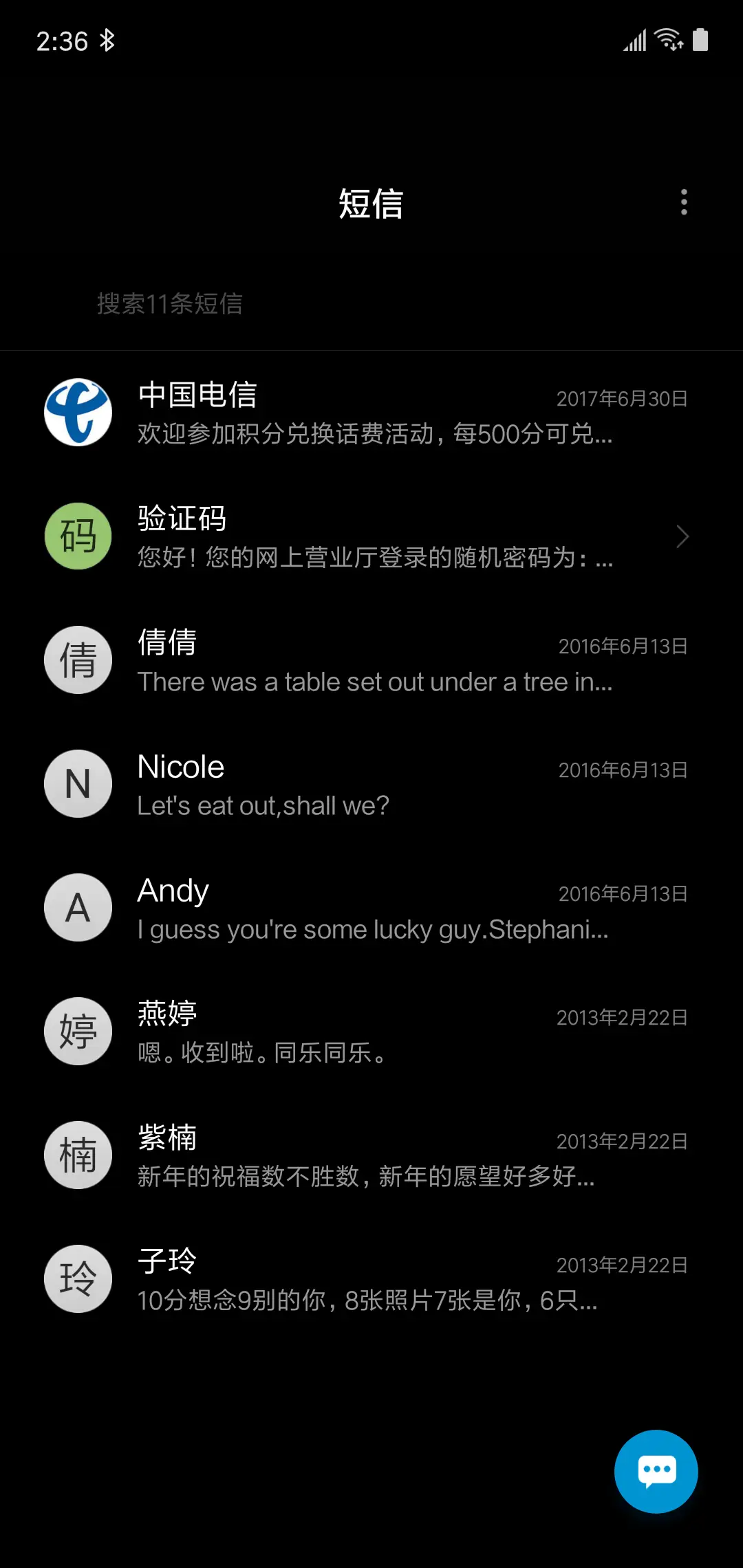Open a new message via the compose button
The height and width of the screenshot is (1568, 743).
tap(656, 1472)
